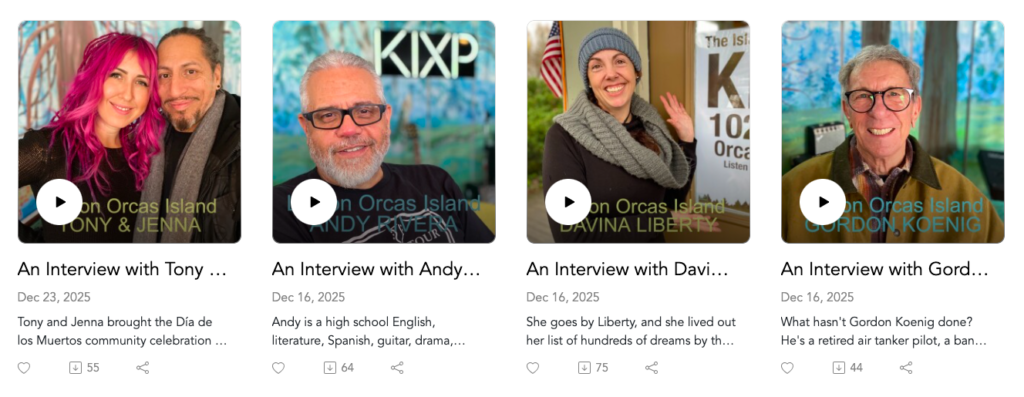Share the Andy interview episode
This screenshot has width=1024, height=397.
(x=397, y=368)
